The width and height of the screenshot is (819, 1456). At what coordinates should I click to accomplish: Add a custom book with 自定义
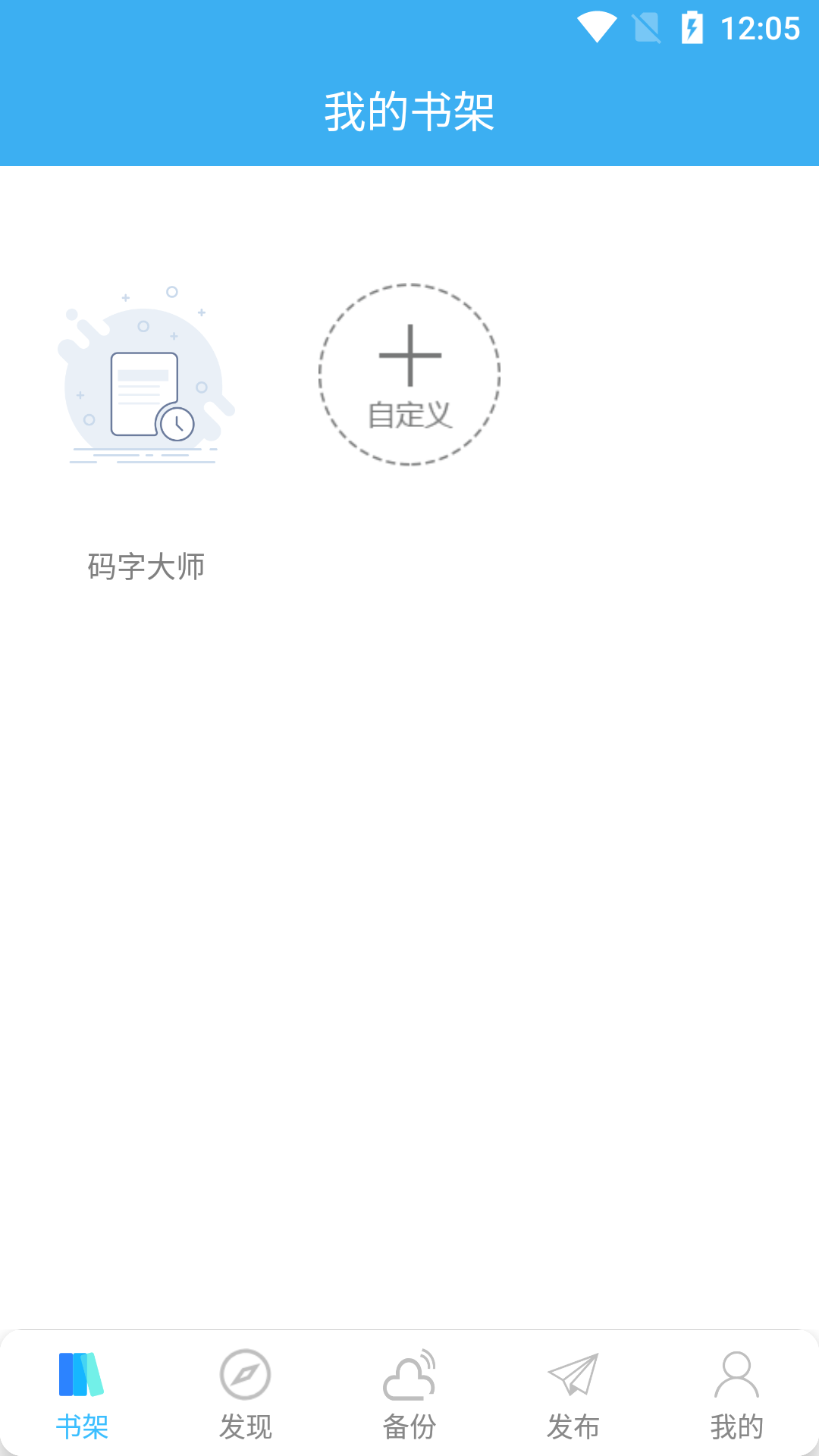[x=409, y=375]
